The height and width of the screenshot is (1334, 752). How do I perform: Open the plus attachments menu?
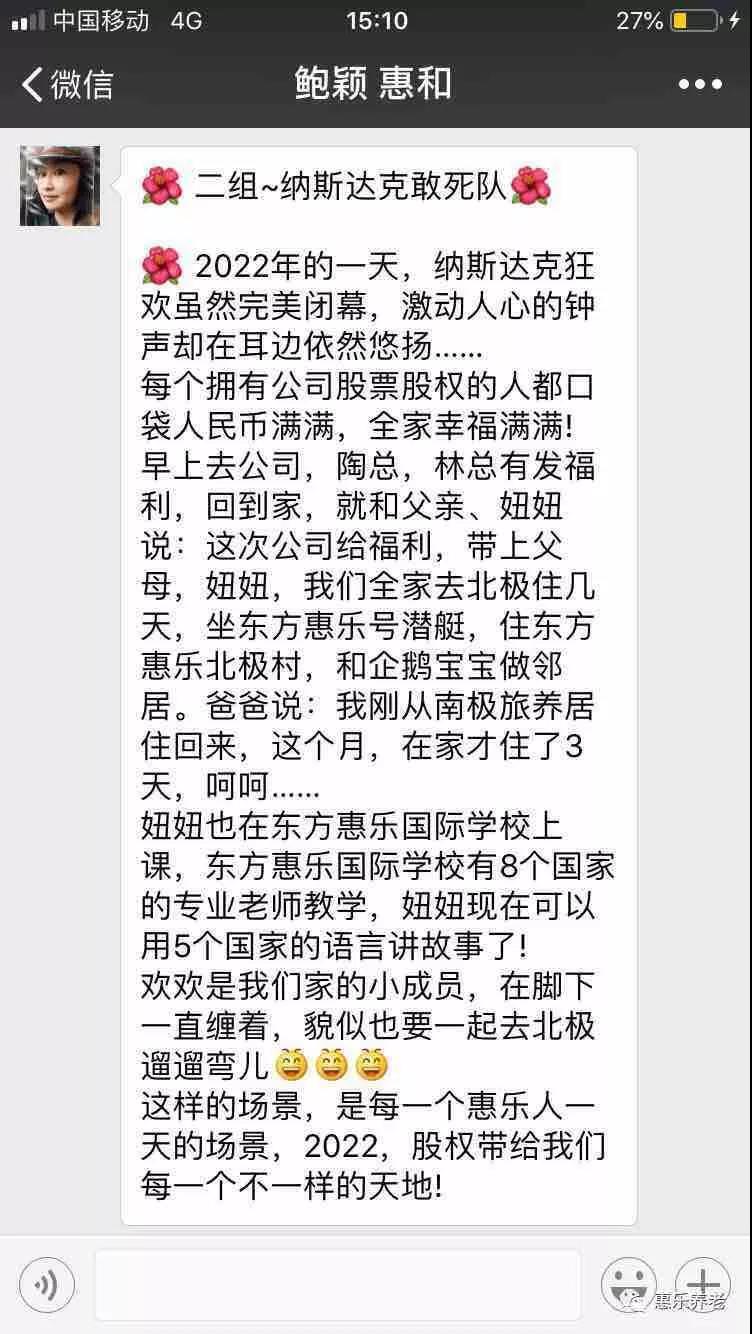703,1284
